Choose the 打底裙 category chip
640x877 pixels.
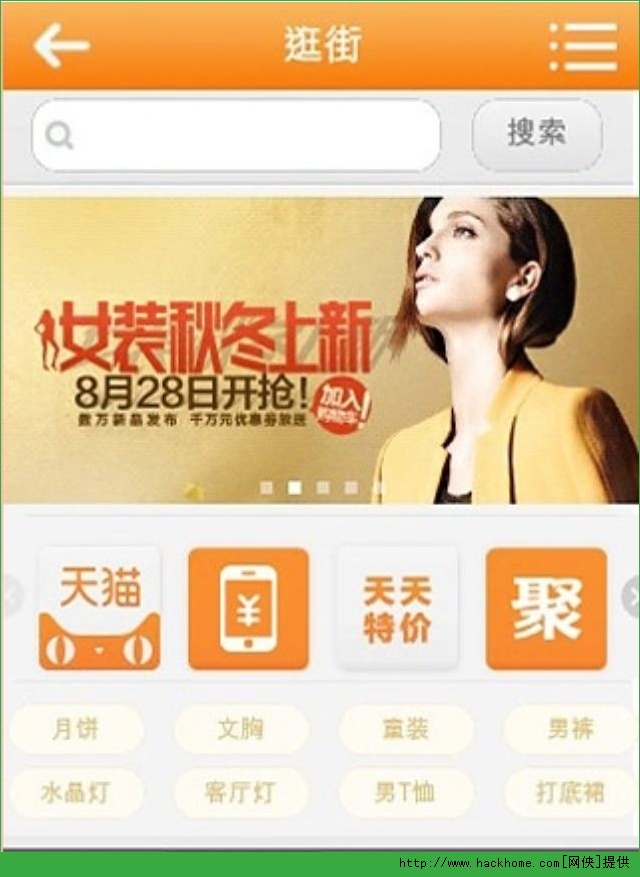click(x=569, y=793)
